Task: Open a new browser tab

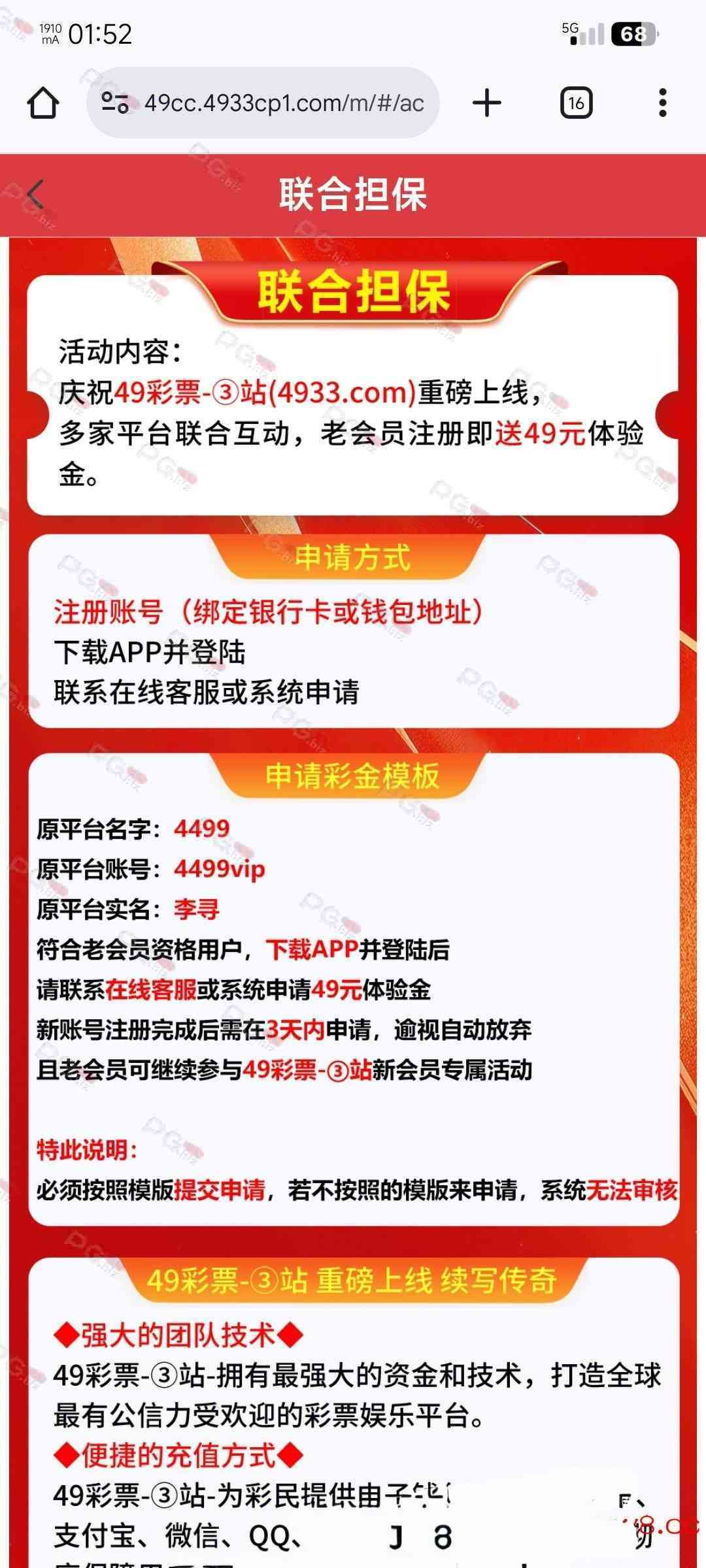Action: [x=486, y=103]
